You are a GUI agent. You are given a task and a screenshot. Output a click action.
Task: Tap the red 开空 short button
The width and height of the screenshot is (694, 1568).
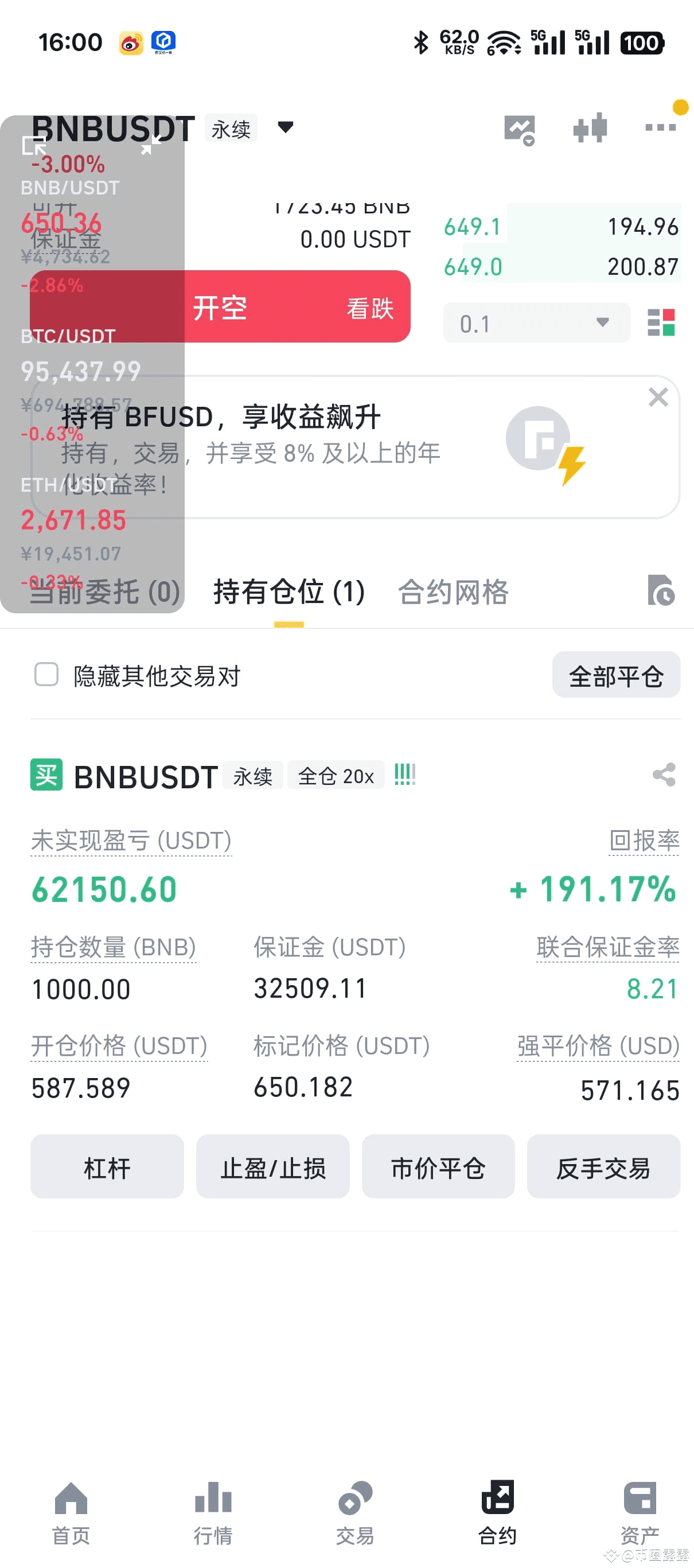coord(220,306)
